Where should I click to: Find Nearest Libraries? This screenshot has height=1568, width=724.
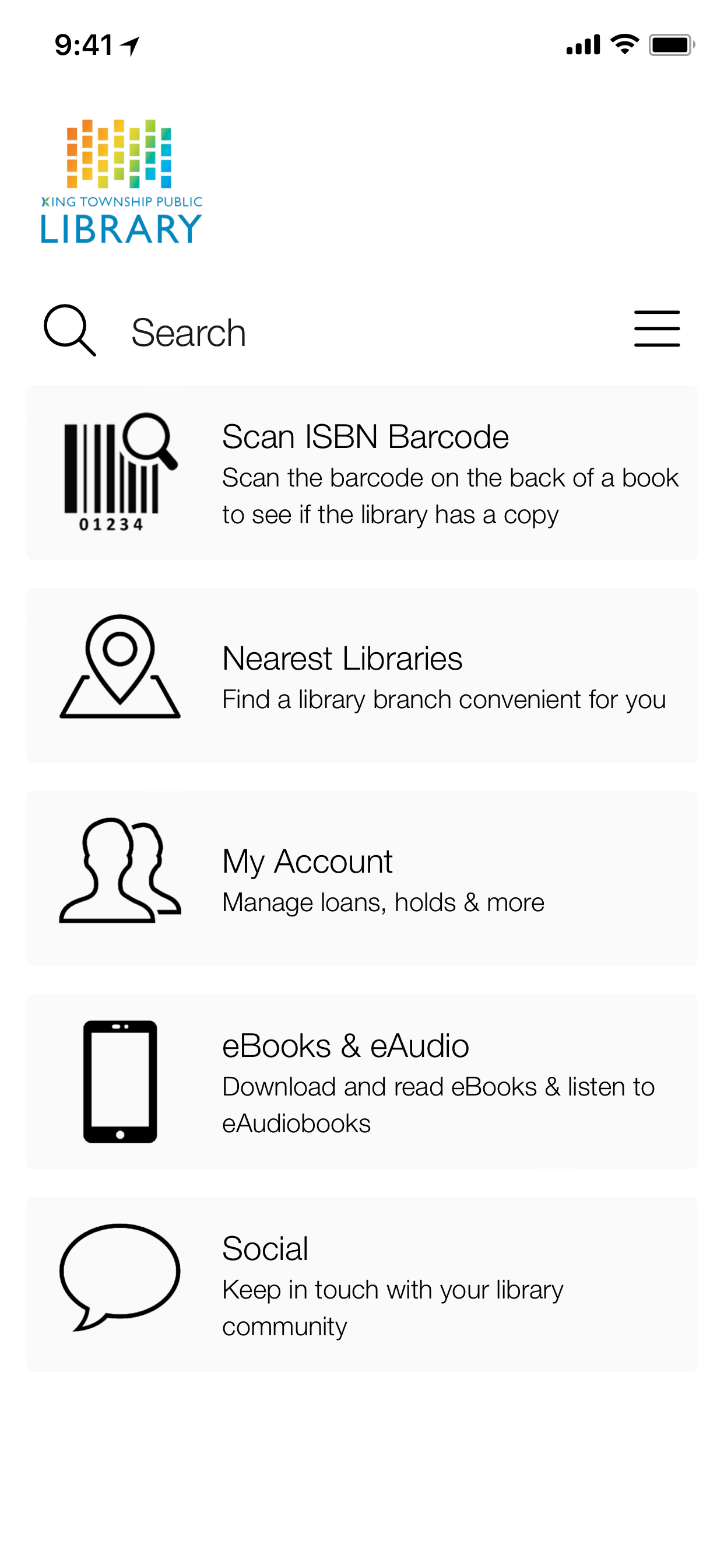click(361, 675)
